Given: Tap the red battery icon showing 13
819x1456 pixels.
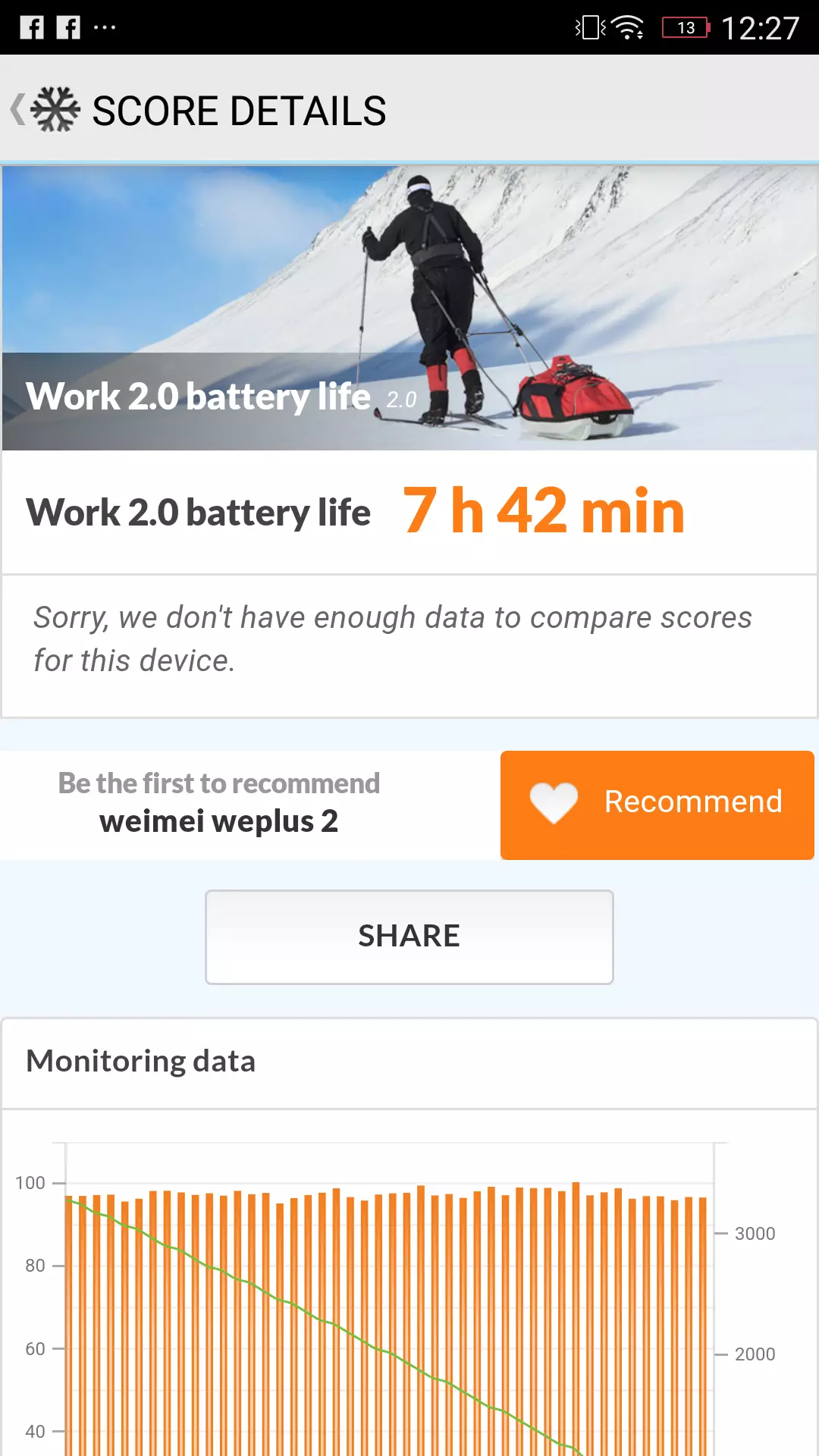Looking at the screenshot, I should tap(685, 29).
